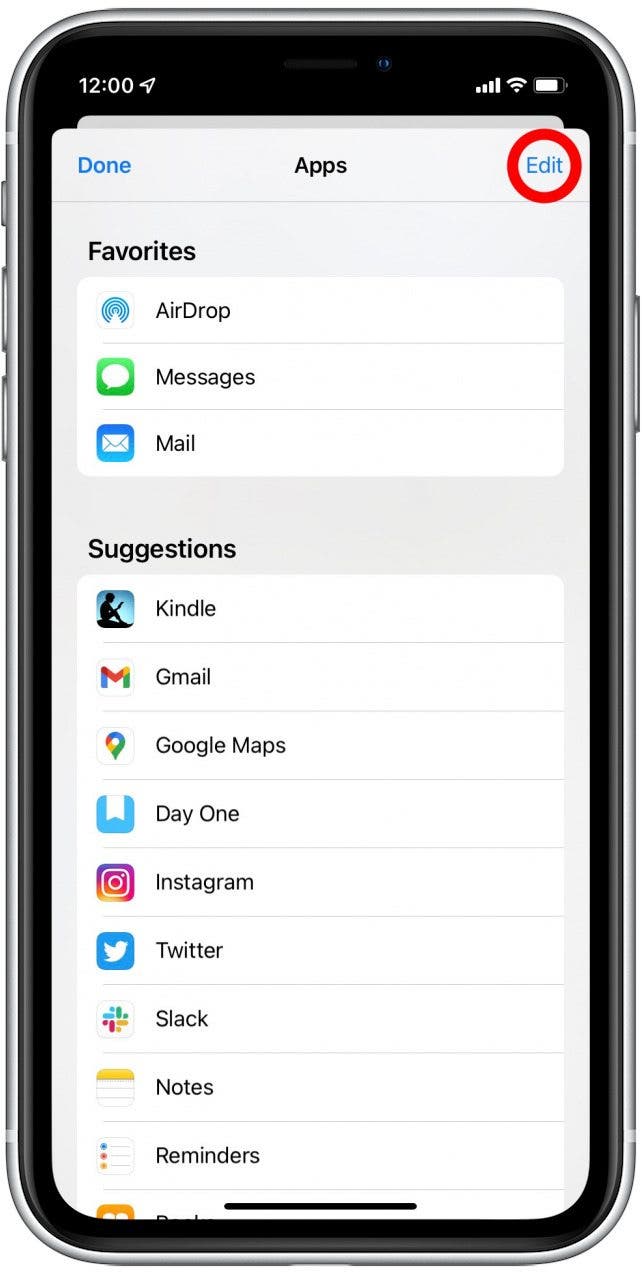This screenshot has height=1274, width=642.
Task: Choose Gmail in the Suggestions list
Action: 320,677
